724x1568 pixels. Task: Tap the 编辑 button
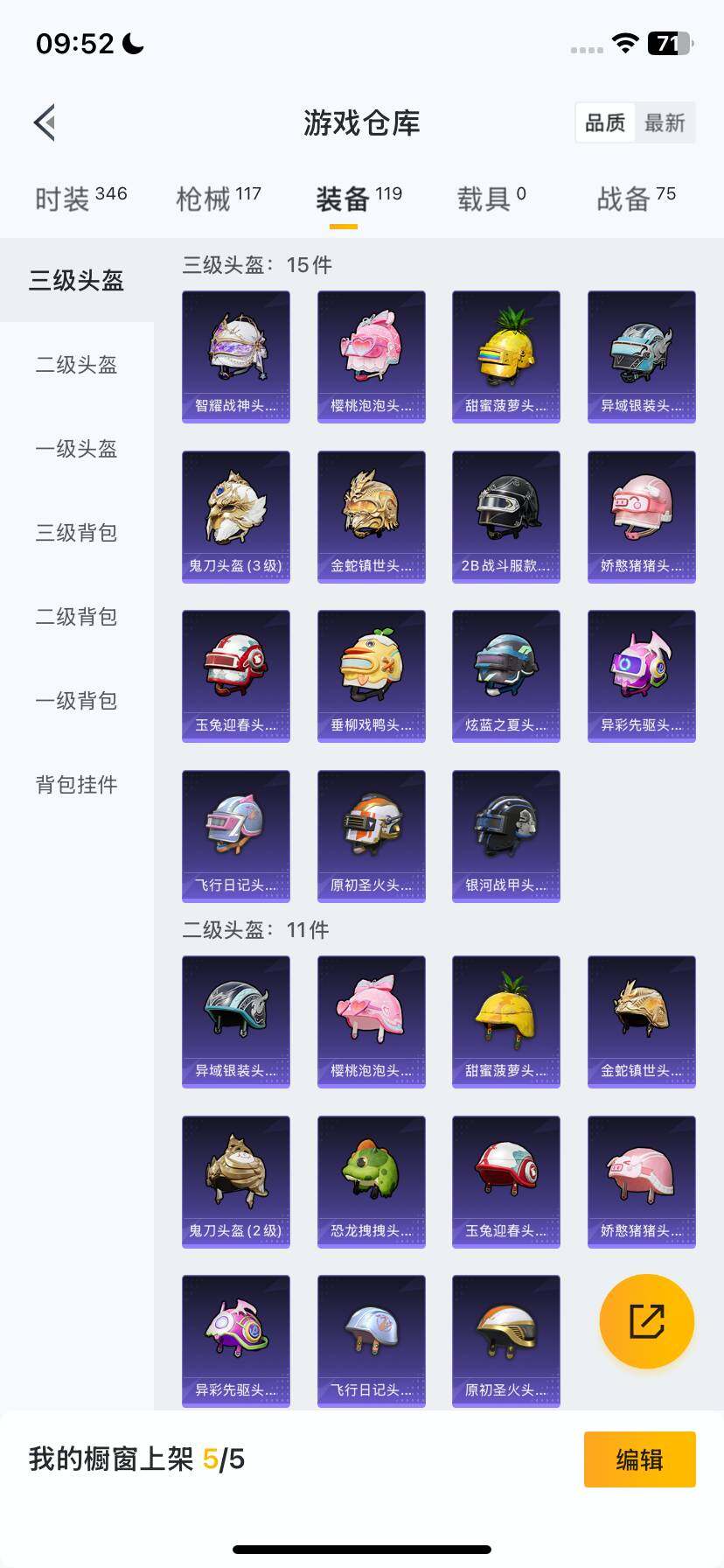pos(639,1459)
